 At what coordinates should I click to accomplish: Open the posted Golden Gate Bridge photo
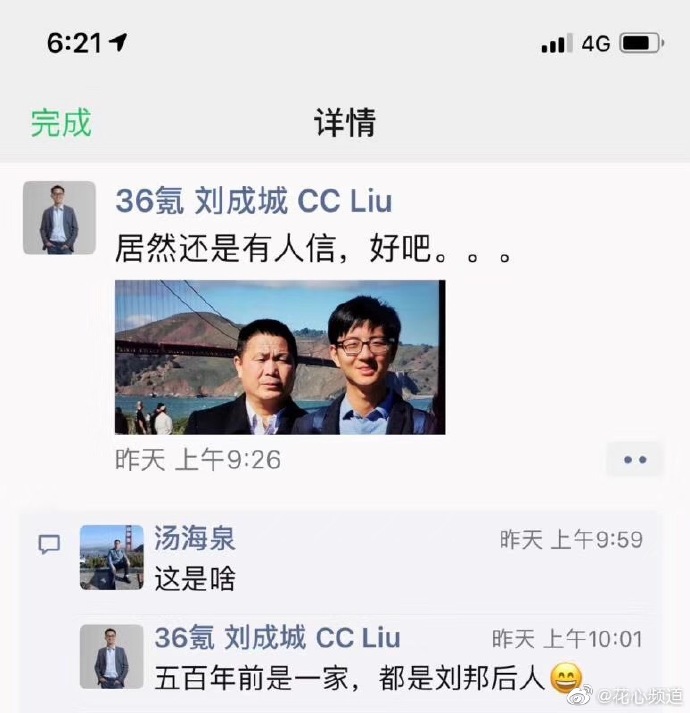click(280, 357)
